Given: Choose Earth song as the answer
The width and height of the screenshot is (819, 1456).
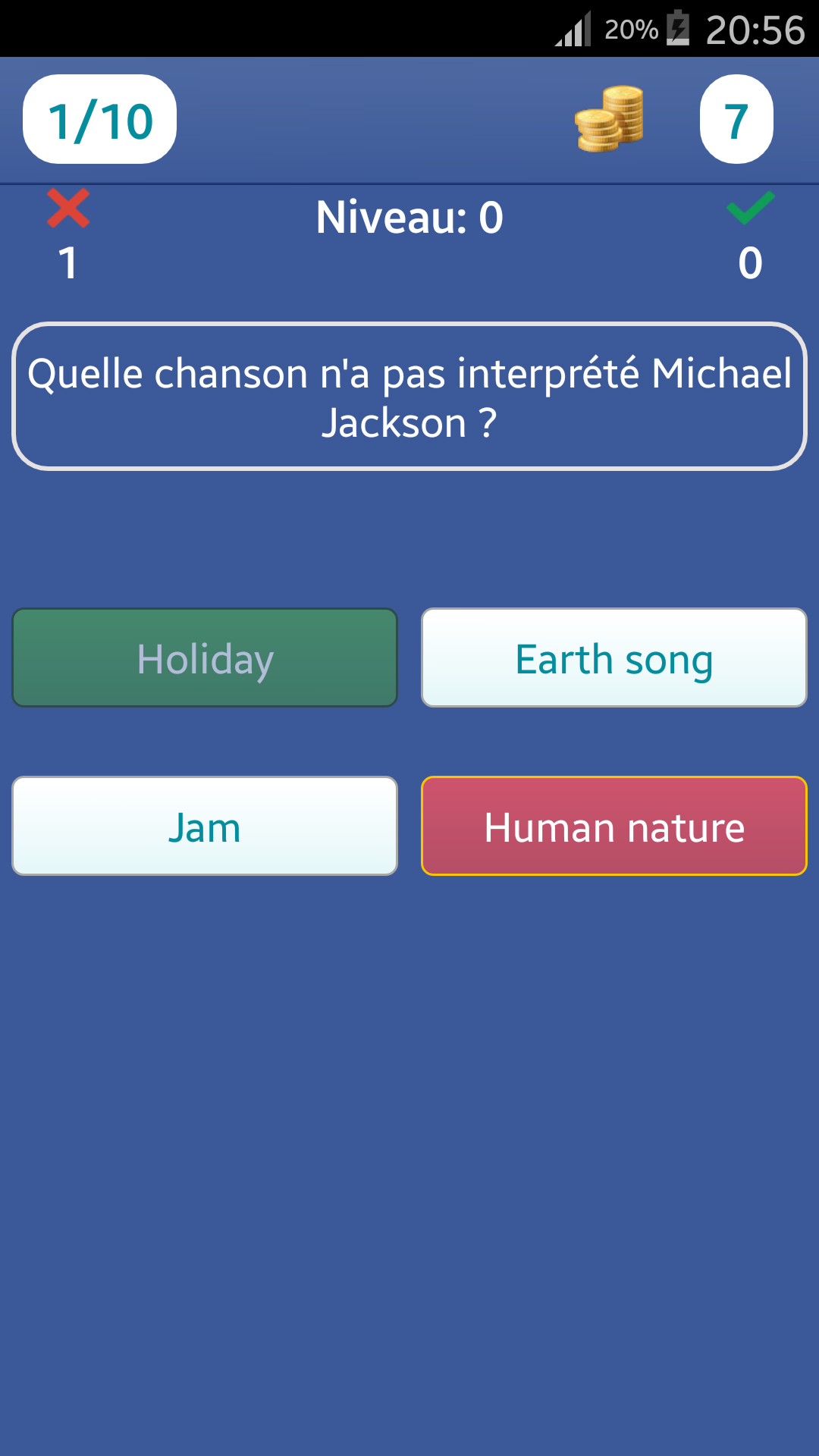Looking at the screenshot, I should [x=614, y=657].
